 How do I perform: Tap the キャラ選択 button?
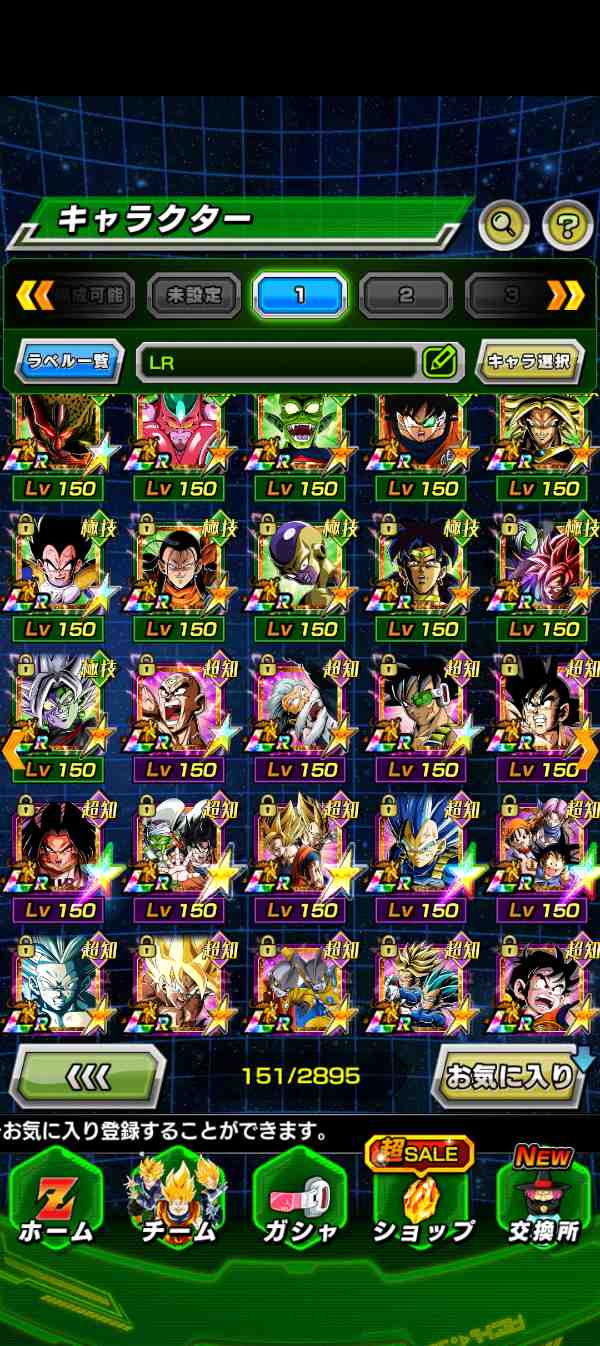(530, 362)
